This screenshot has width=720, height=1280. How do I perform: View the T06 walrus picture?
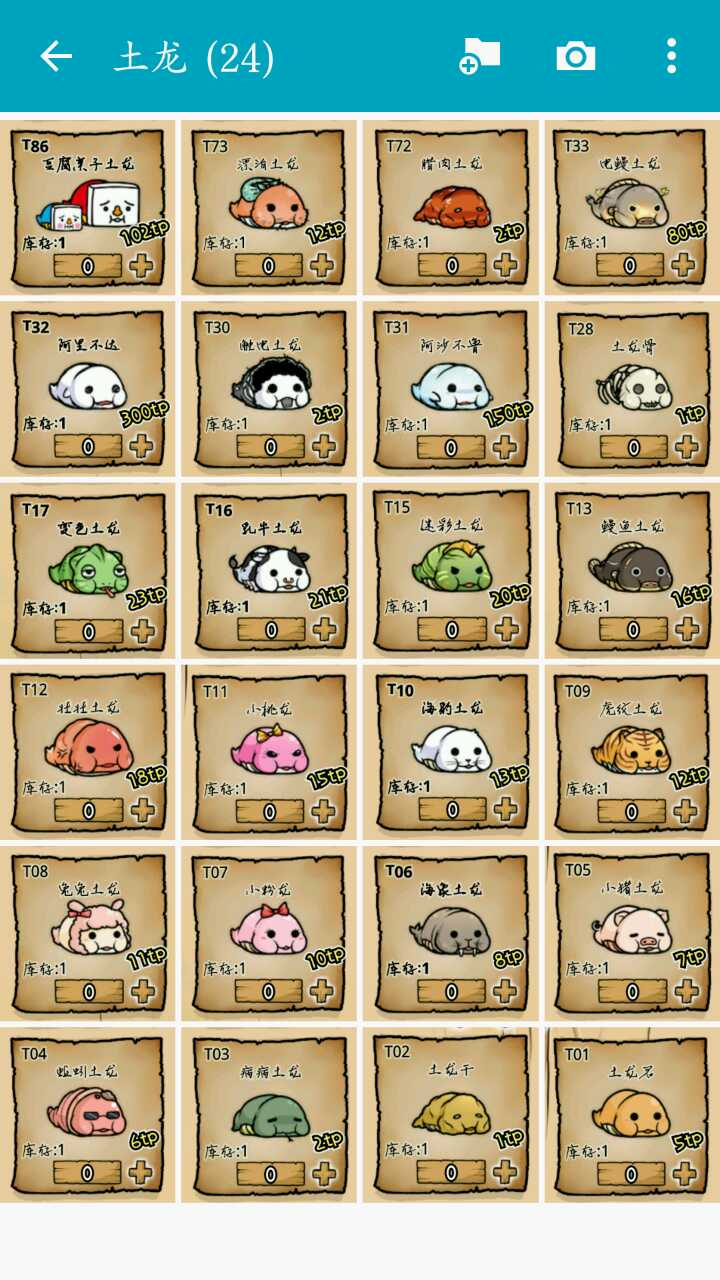[451, 934]
